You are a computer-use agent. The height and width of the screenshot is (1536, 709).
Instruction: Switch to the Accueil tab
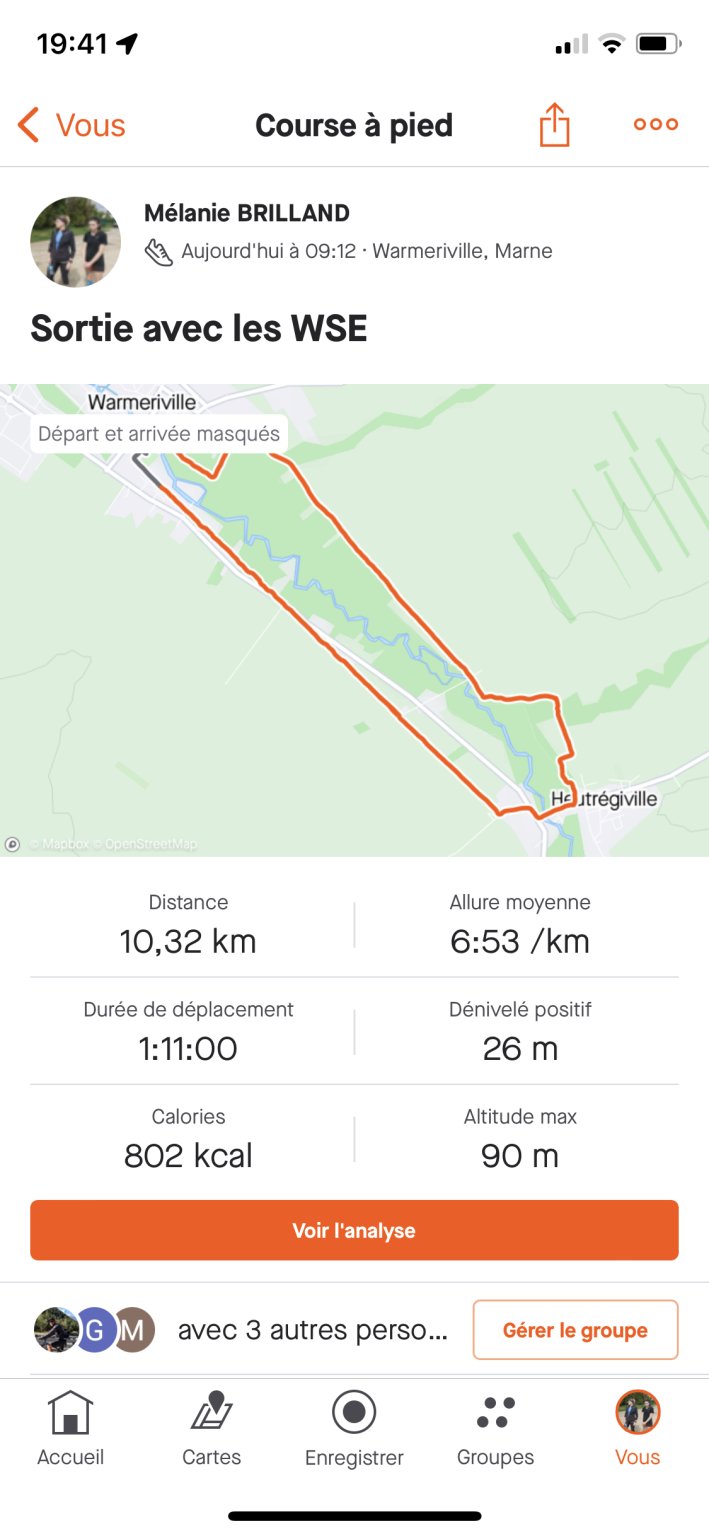pyautogui.click(x=71, y=1428)
